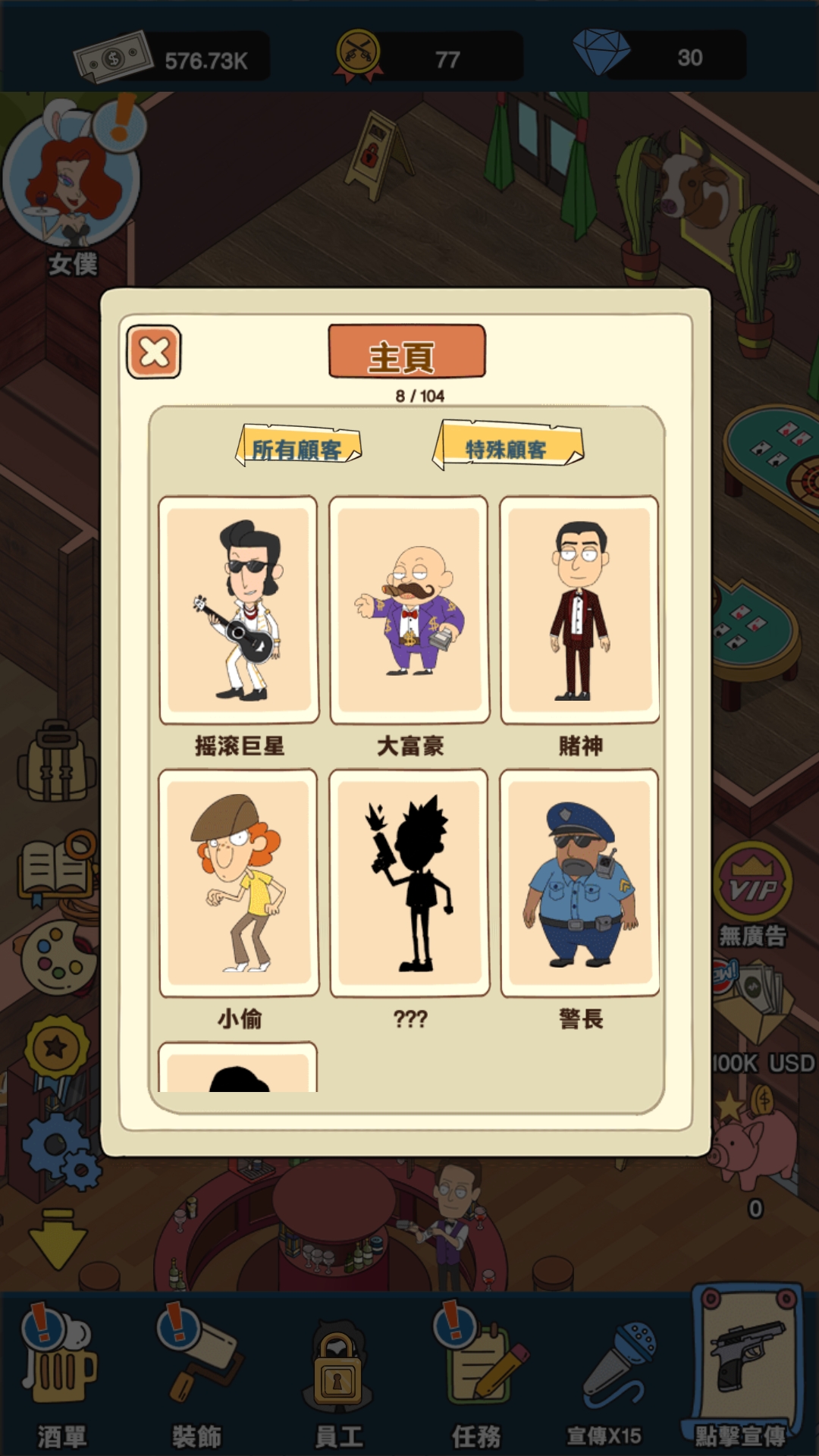Select the 小偷 customer card
Viewport: 819px width, 1456px height.
click(239, 883)
